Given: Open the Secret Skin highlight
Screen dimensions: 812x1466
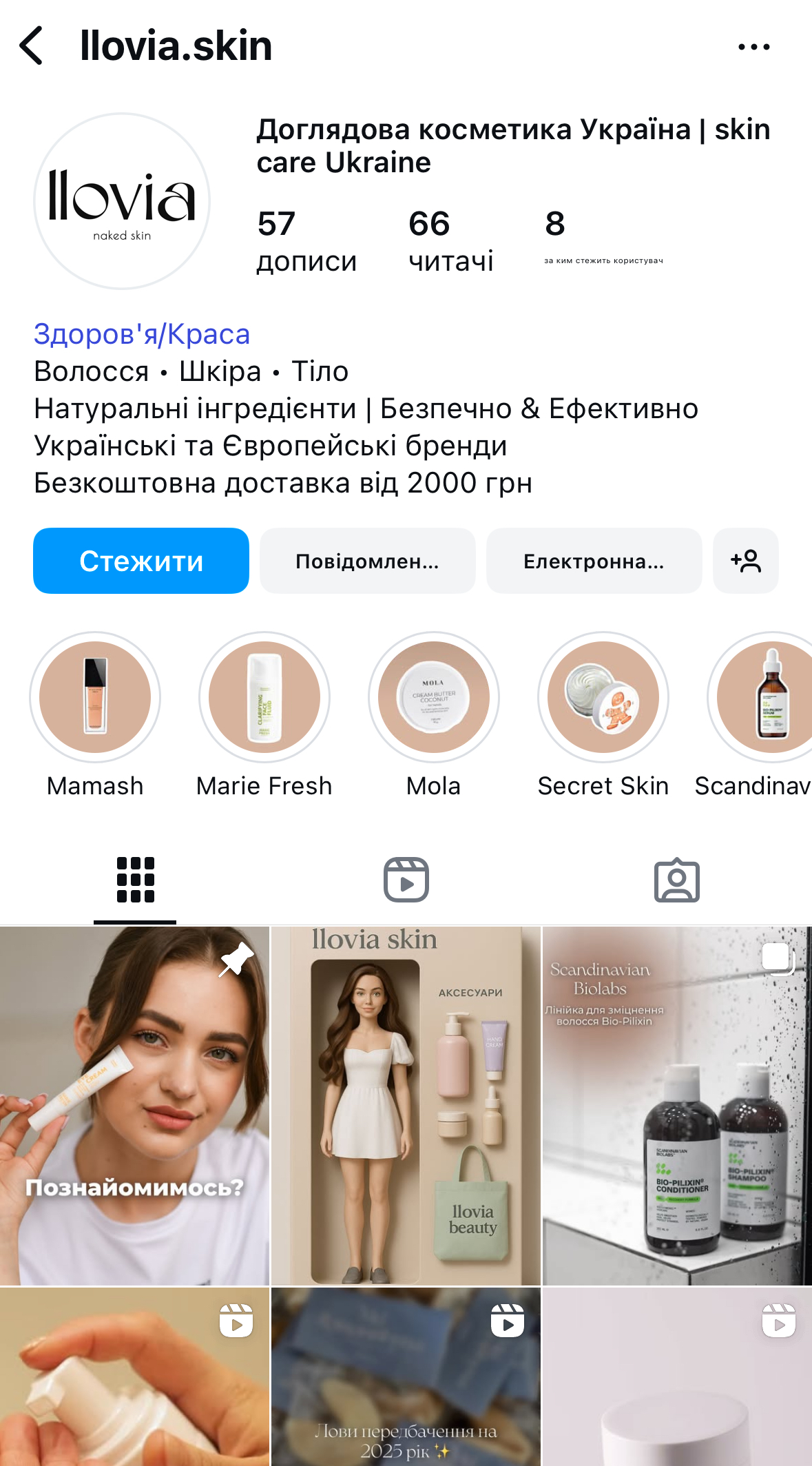Looking at the screenshot, I should (x=603, y=697).
